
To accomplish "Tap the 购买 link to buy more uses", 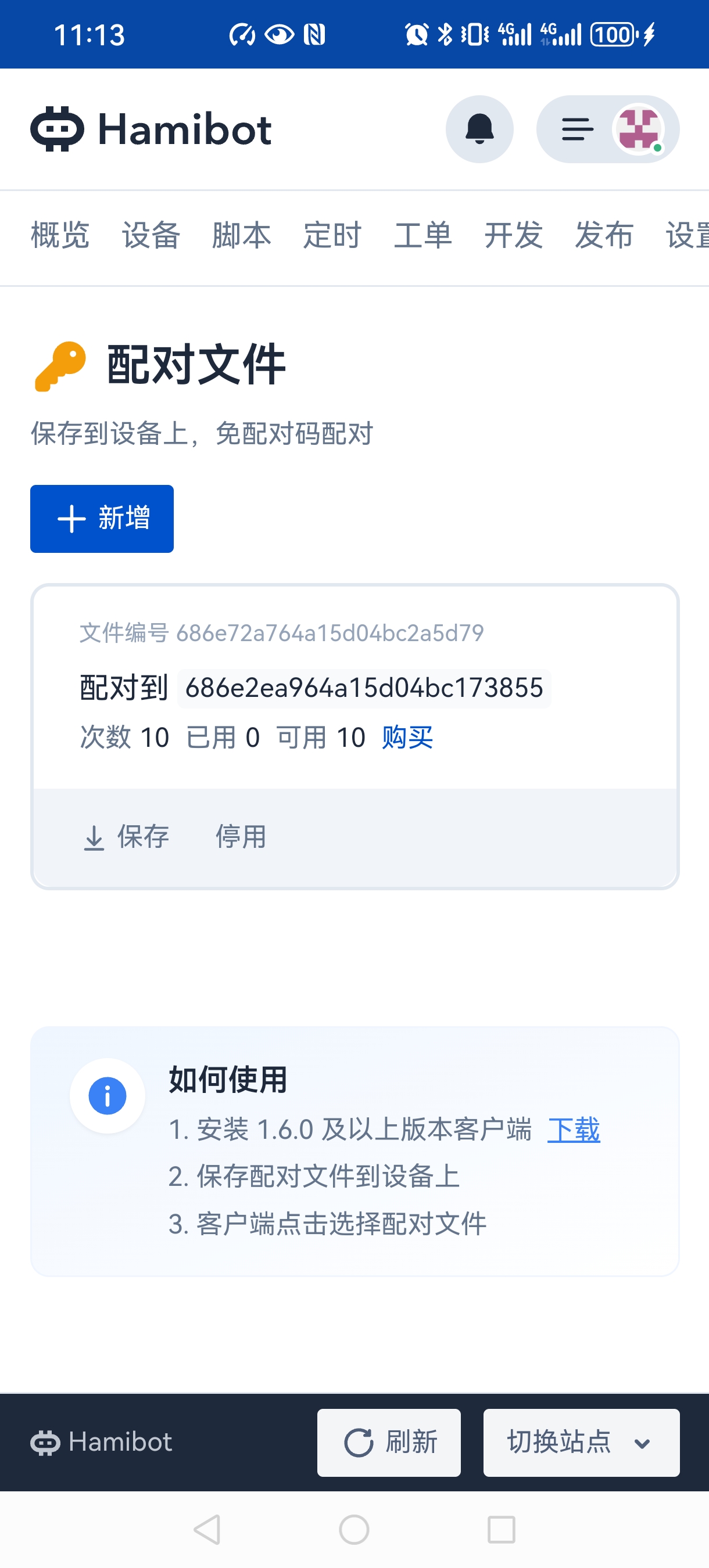I will (x=407, y=738).
